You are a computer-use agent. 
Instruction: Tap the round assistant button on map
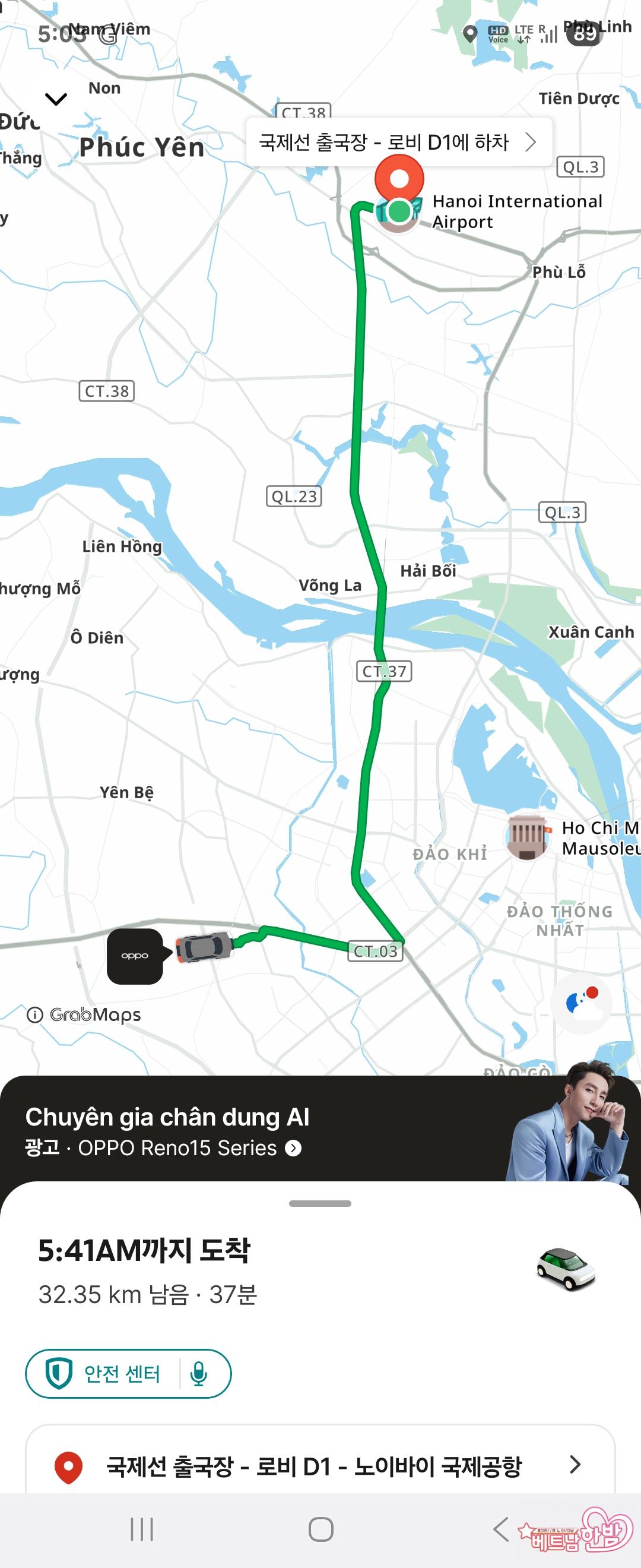click(581, 1003)
